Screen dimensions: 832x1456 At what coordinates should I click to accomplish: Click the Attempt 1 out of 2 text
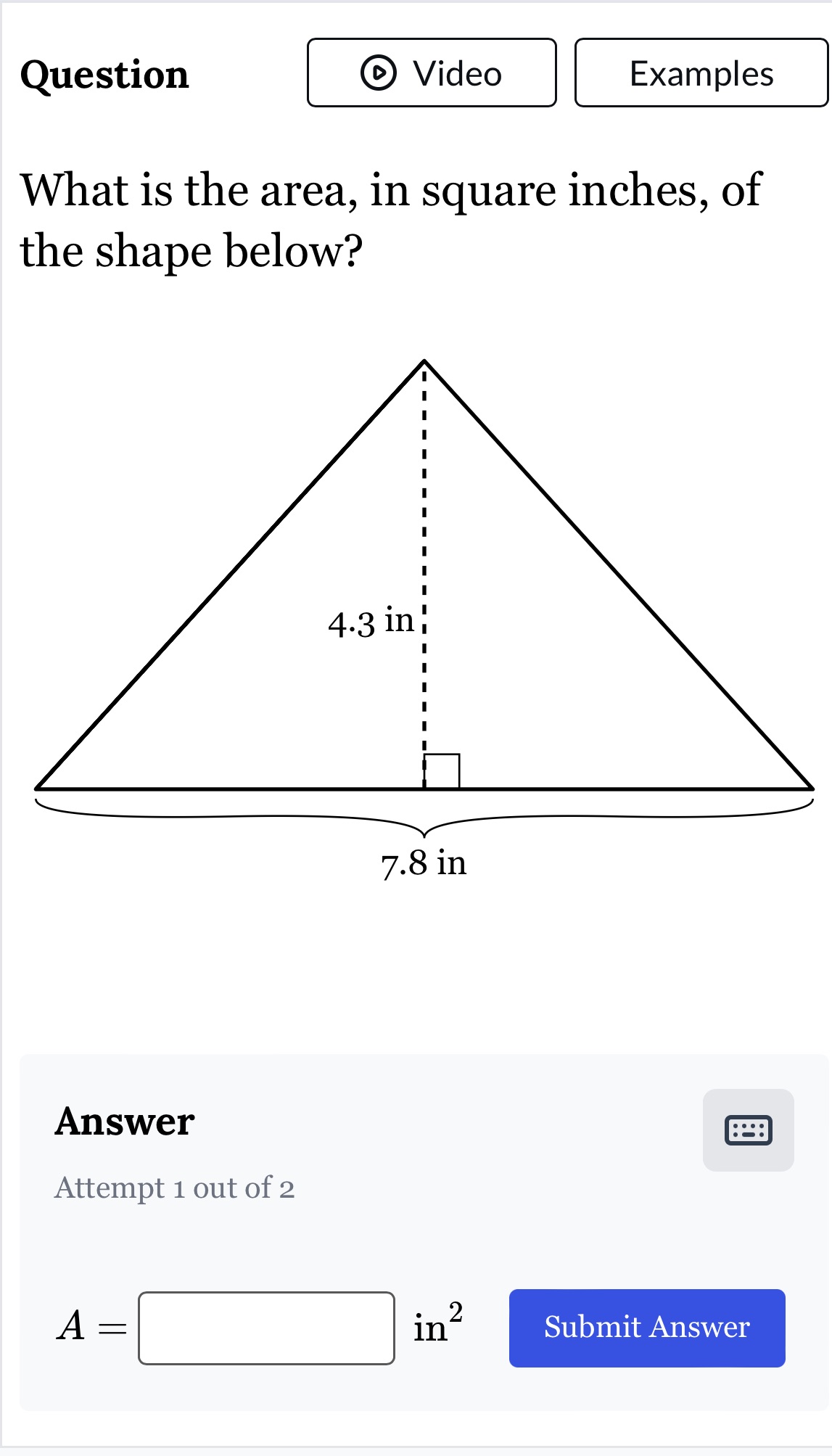tap(174, 1188)
